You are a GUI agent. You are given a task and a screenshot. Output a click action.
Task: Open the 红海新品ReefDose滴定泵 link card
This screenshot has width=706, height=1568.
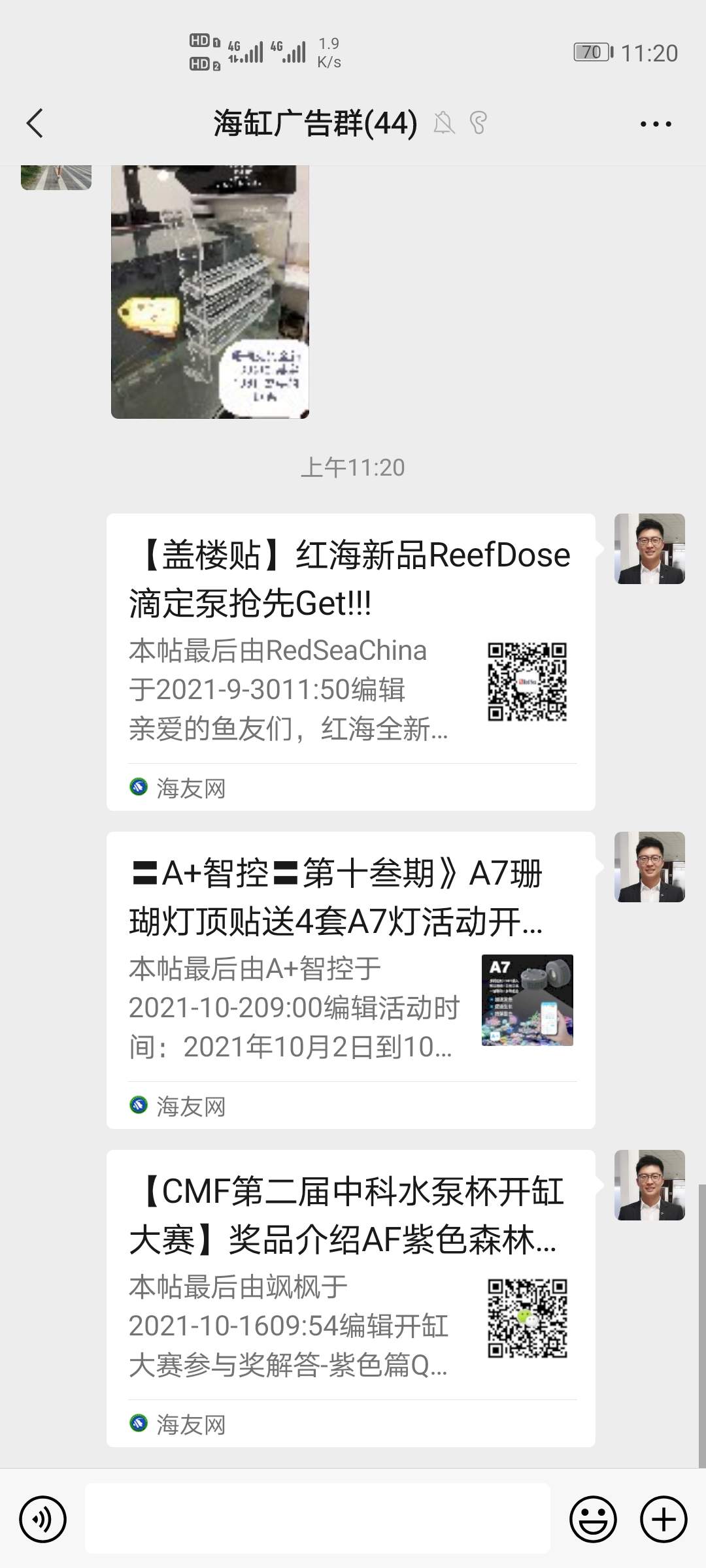tap(350, 661)
